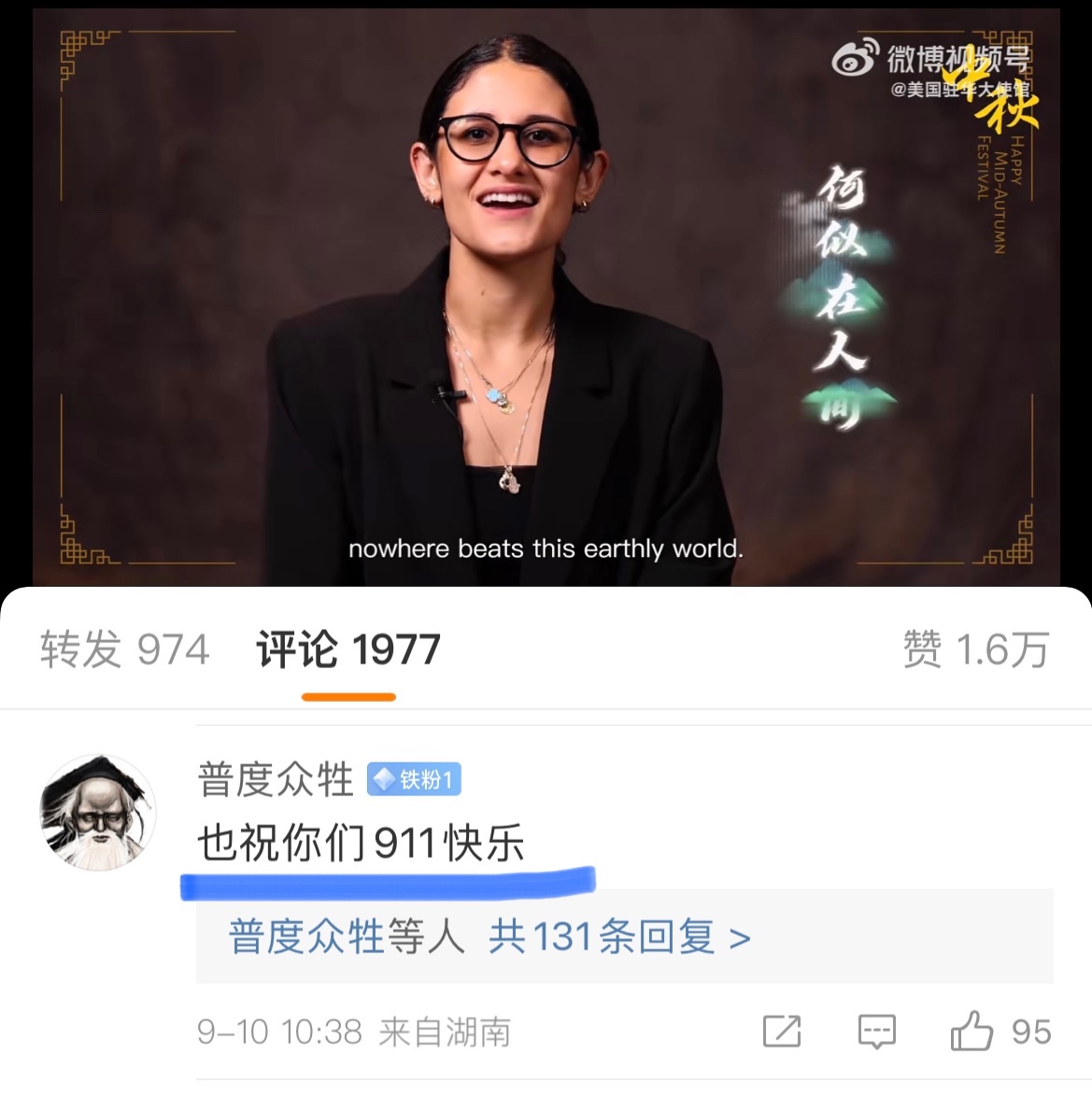Reply to 普度众牲's comment
The width and height of the screenshot is (1092, 1097).
876,1032
